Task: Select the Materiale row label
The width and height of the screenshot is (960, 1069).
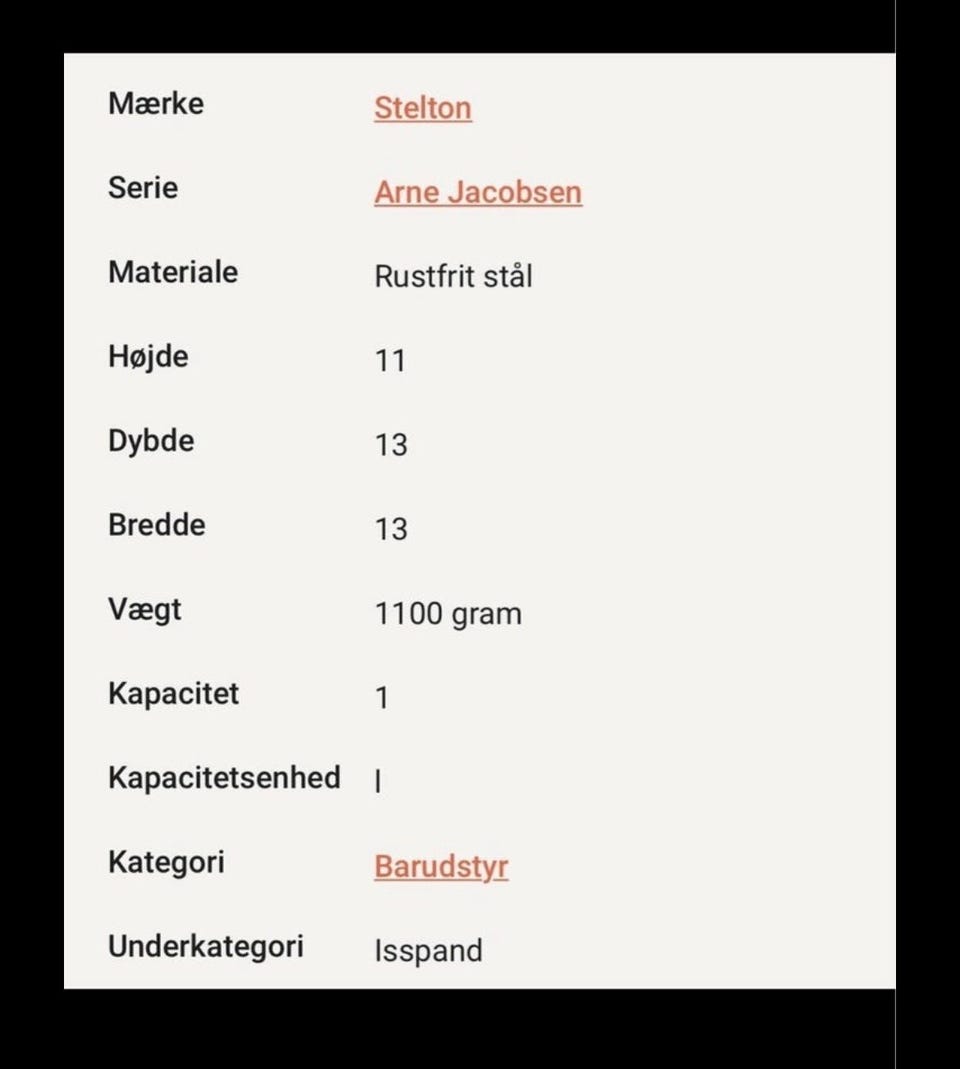Action: coord(173,272)
